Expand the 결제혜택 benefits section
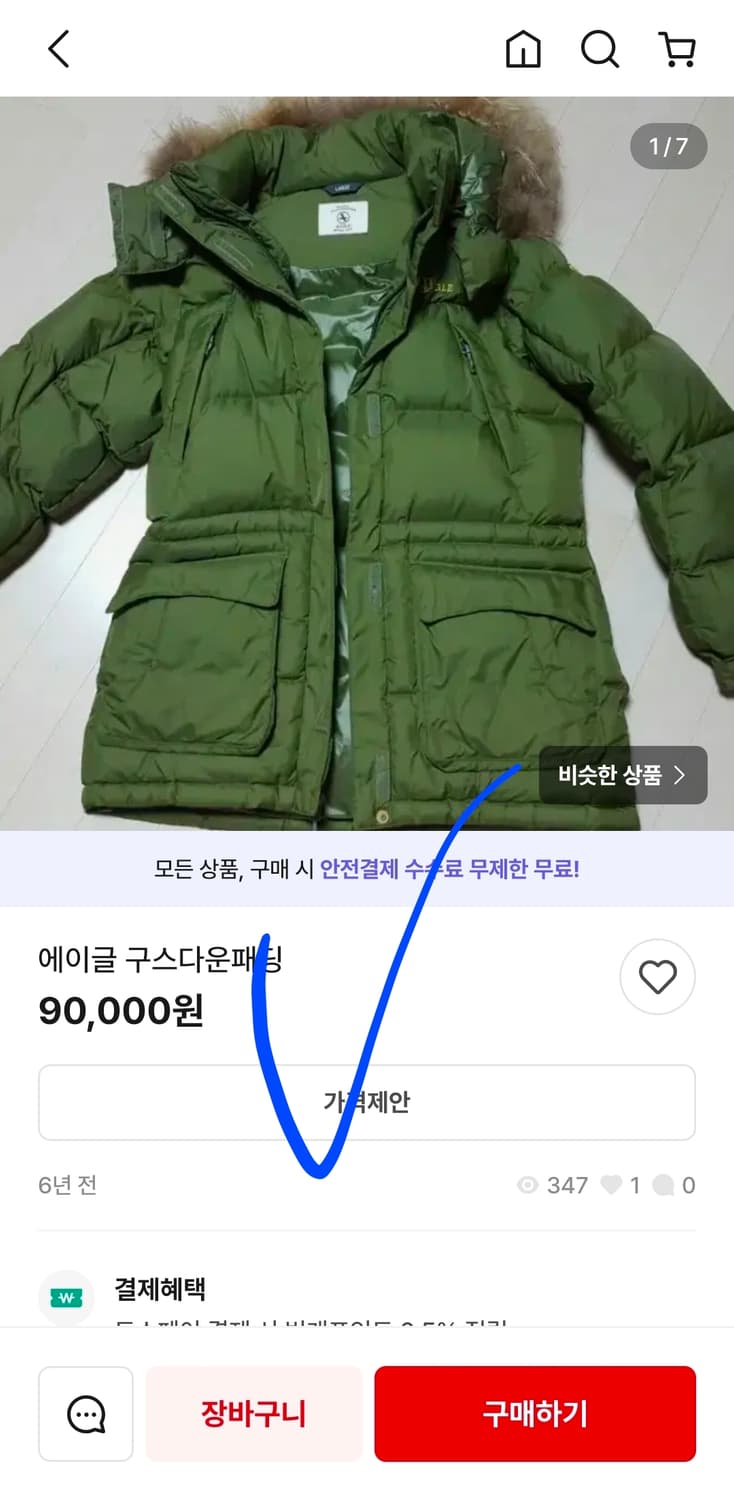The width and height of the screenshot is (734, 1500). (160, 1291)
